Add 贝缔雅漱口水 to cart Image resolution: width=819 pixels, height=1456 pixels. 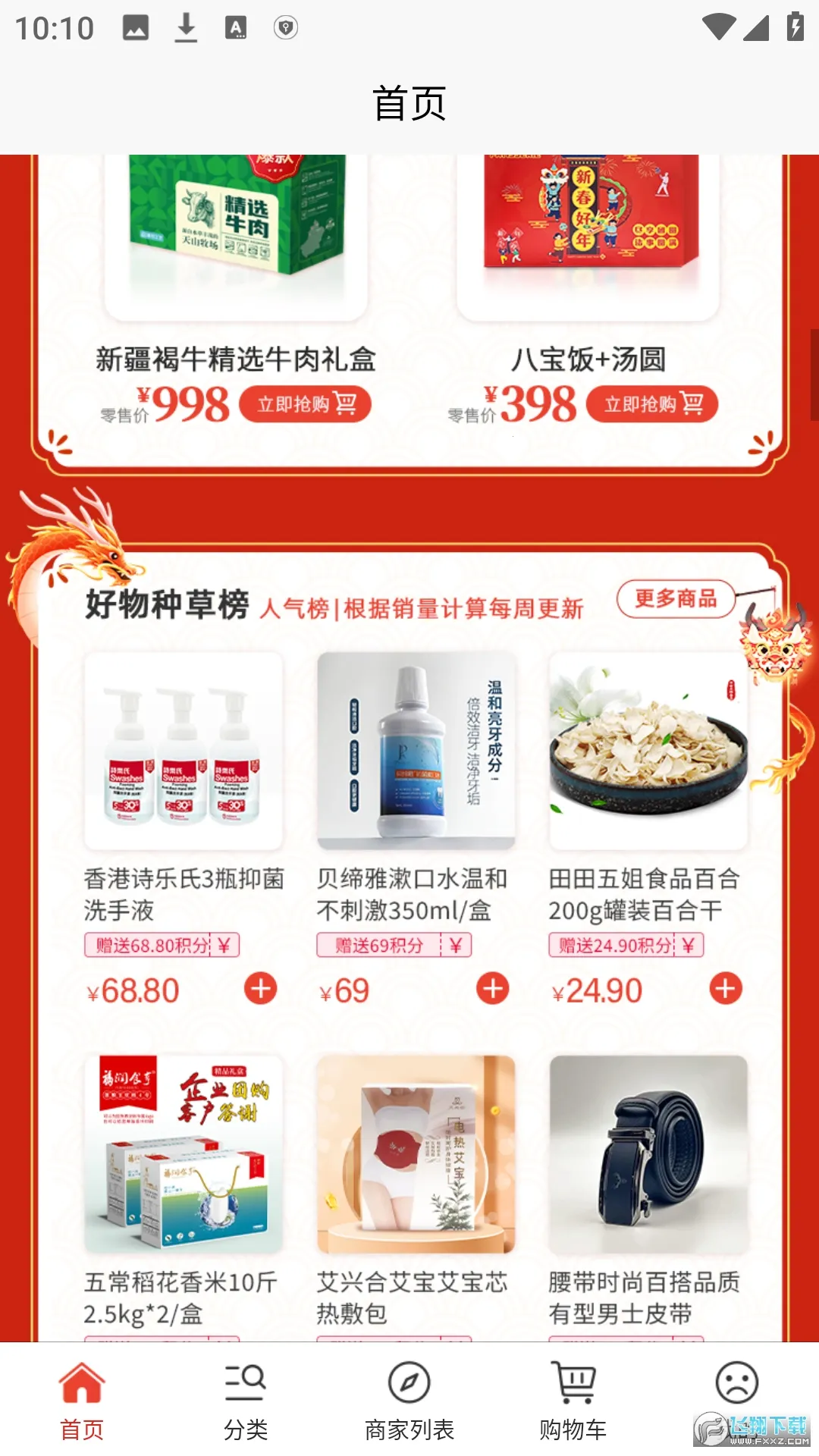pos(493,989)
